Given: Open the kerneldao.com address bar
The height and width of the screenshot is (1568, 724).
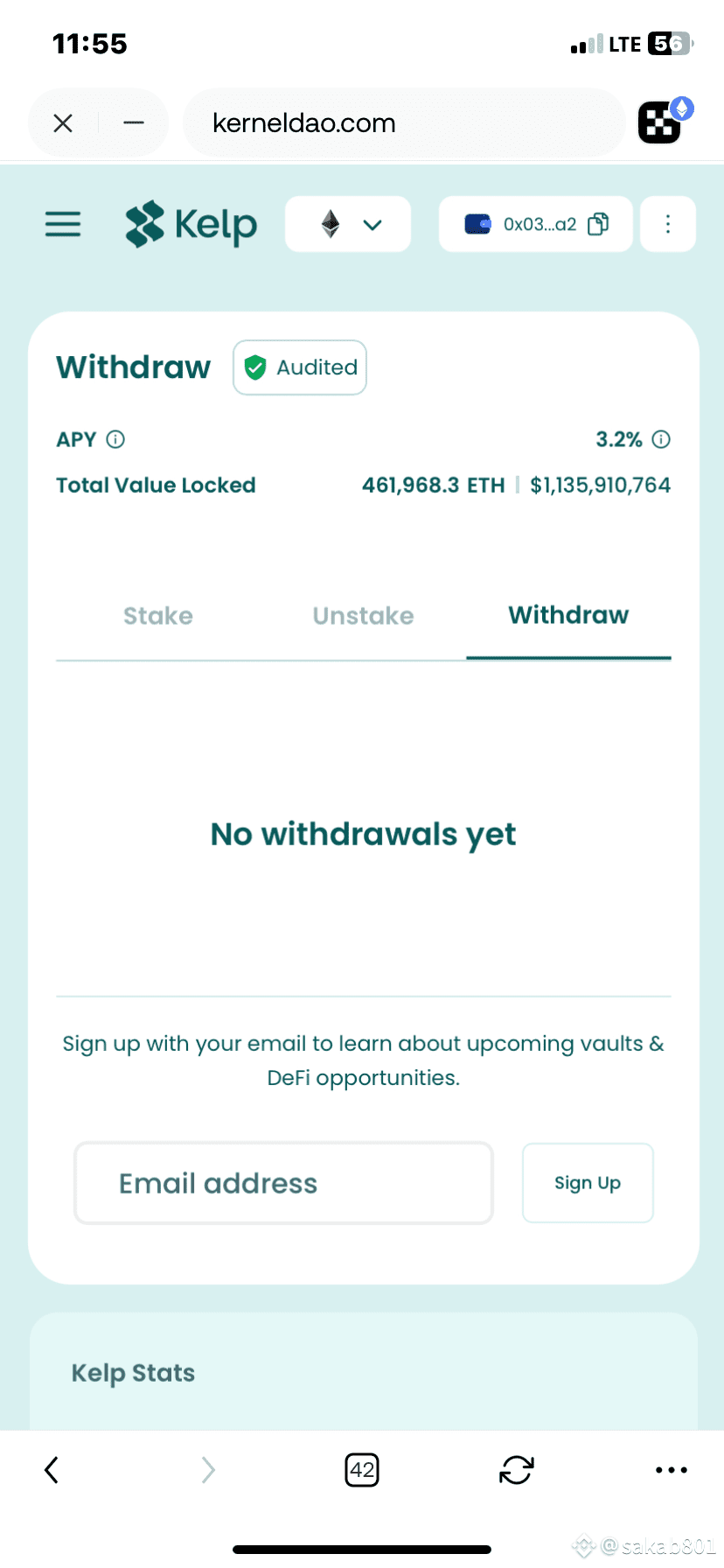Looking at the screenshot, I should pyautogui.click(x=403, y=122).
